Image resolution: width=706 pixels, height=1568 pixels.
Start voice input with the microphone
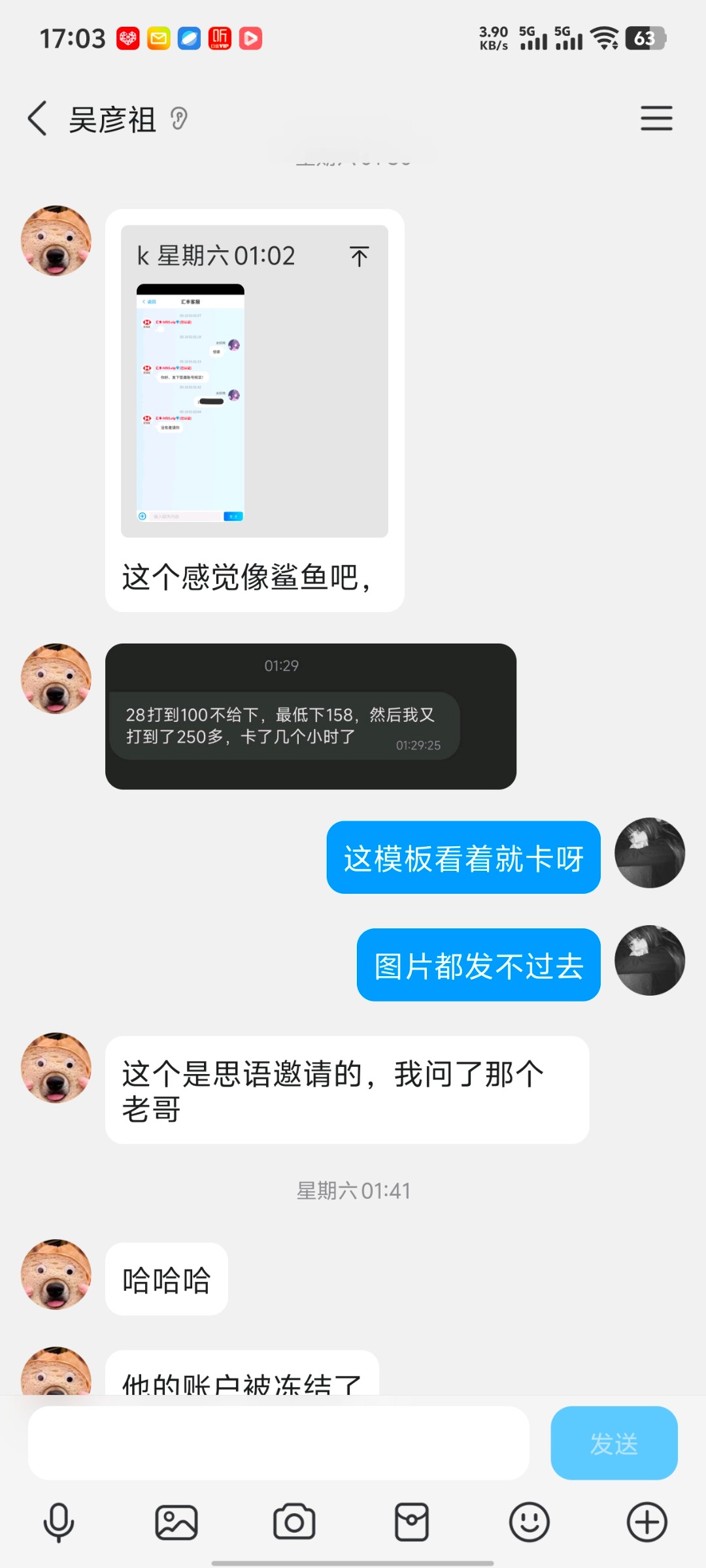(x=59, y=1522)
